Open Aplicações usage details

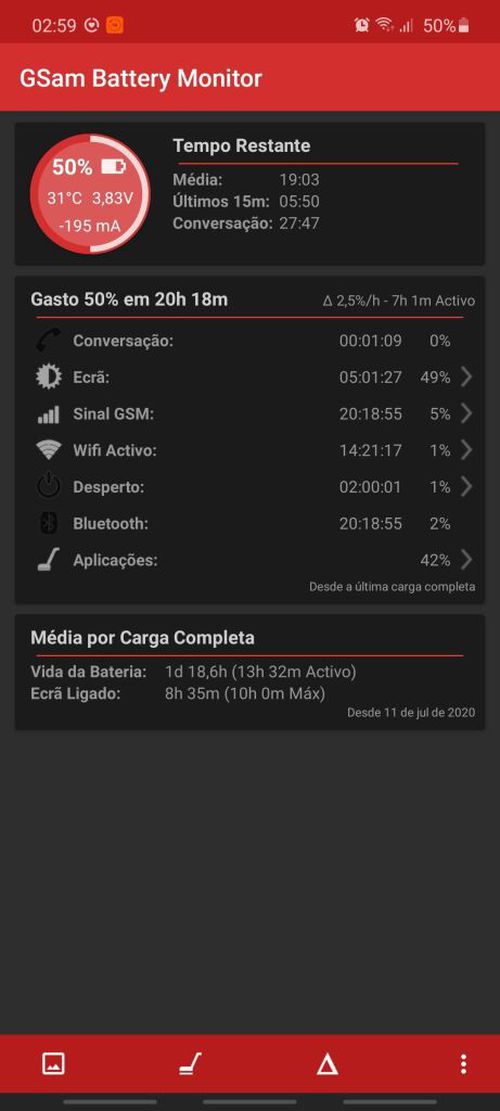pos(250,560)
